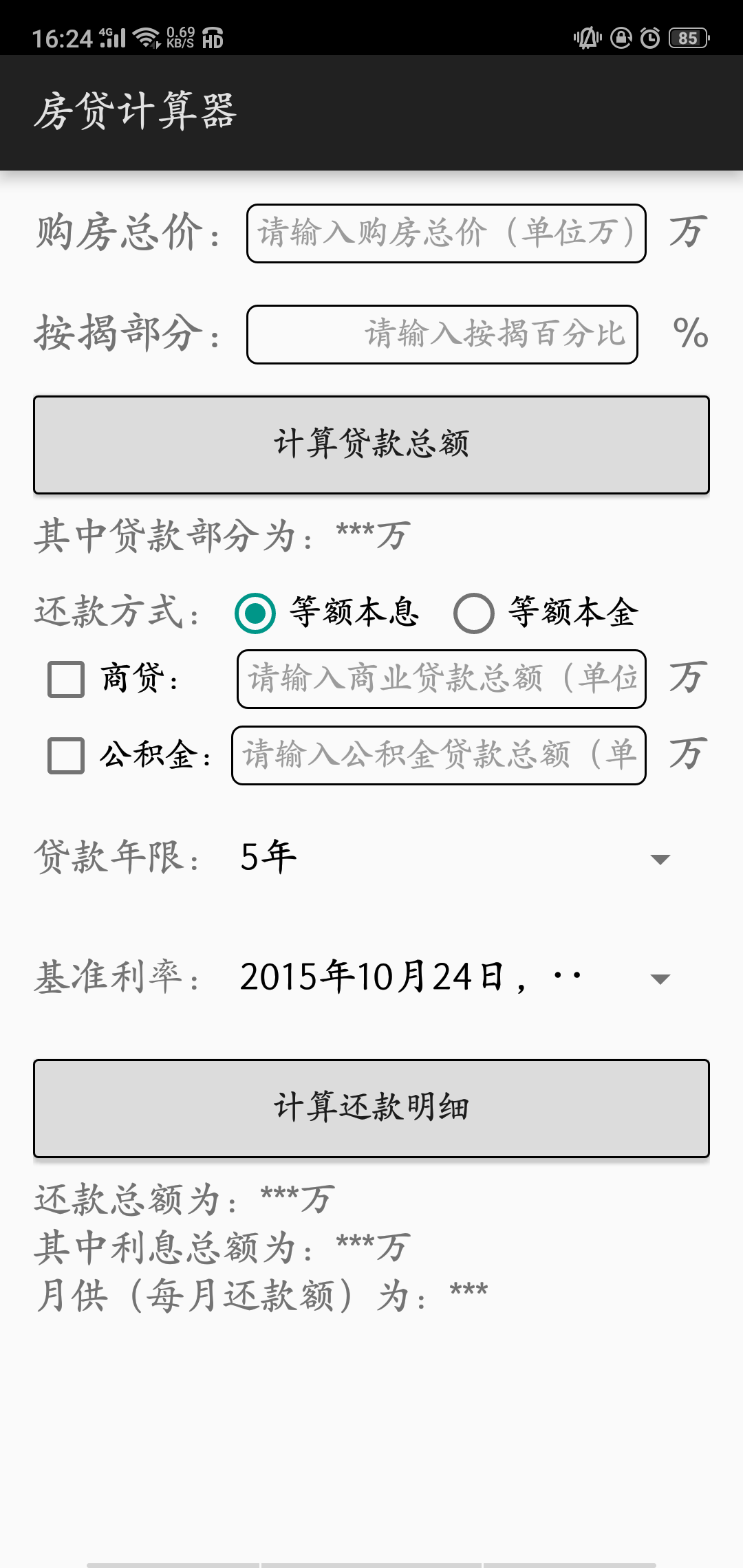
Task: Check the 商贷 checkbox
Action: [x=66, y=679]
